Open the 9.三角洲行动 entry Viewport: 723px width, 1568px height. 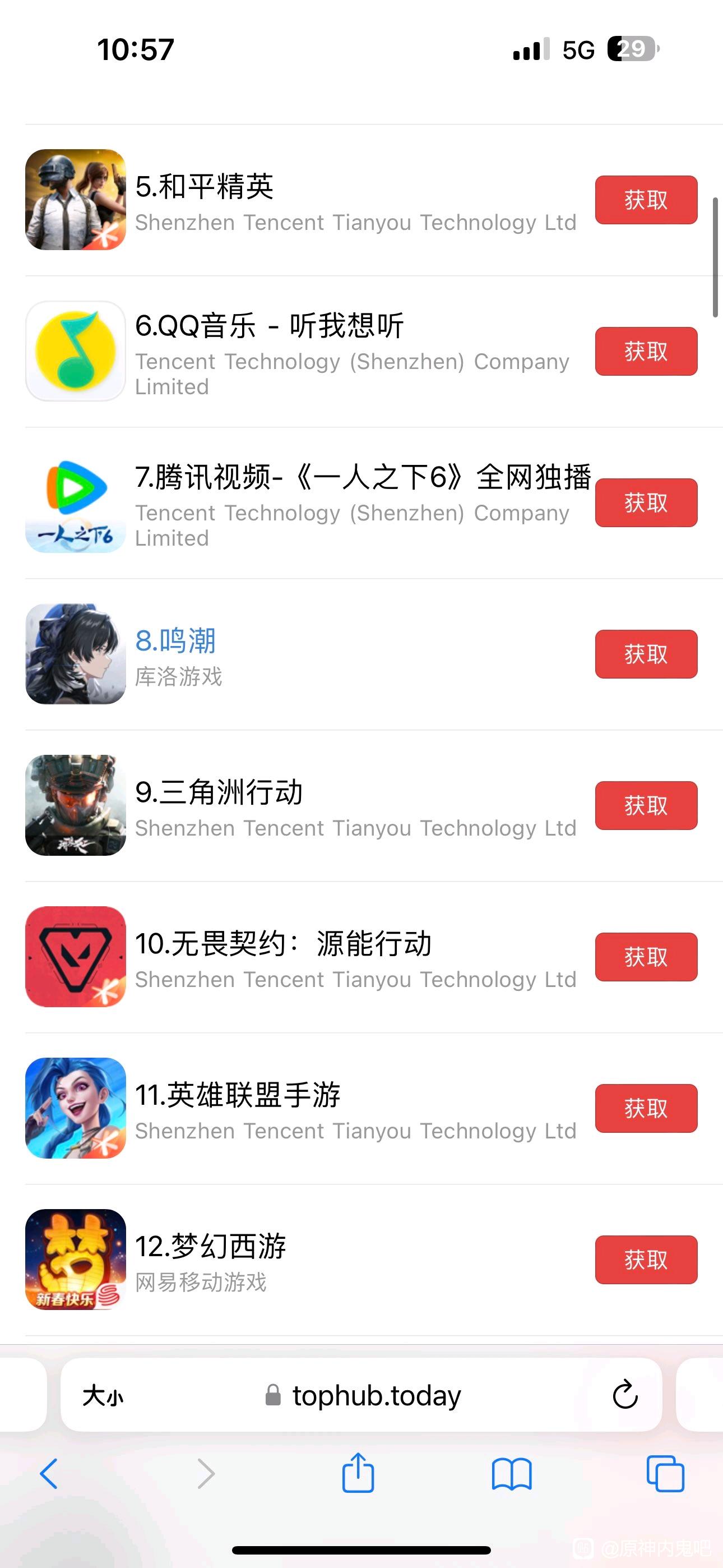tap(219, 792)
